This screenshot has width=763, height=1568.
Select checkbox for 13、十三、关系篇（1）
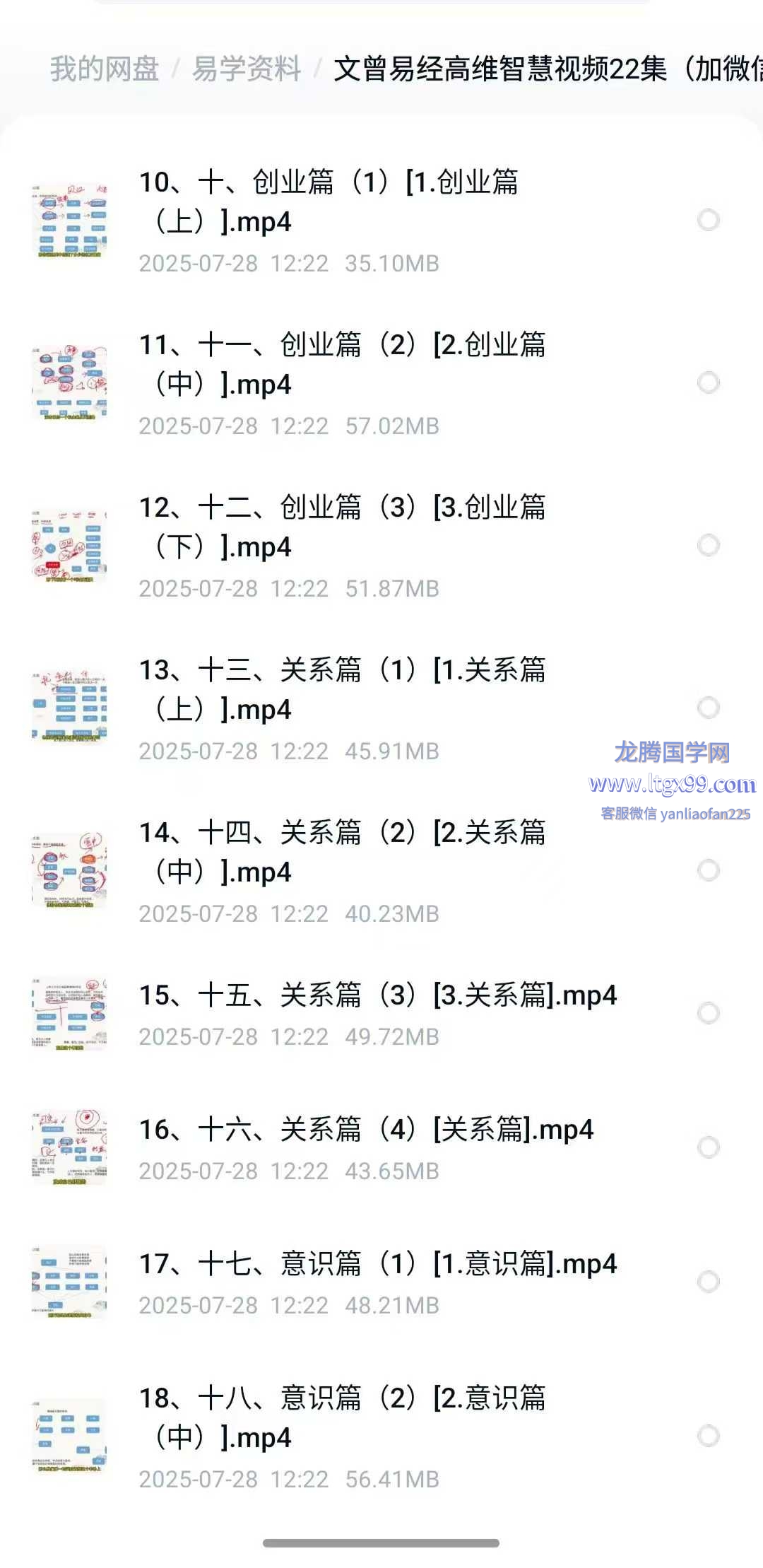coord(708,708)
